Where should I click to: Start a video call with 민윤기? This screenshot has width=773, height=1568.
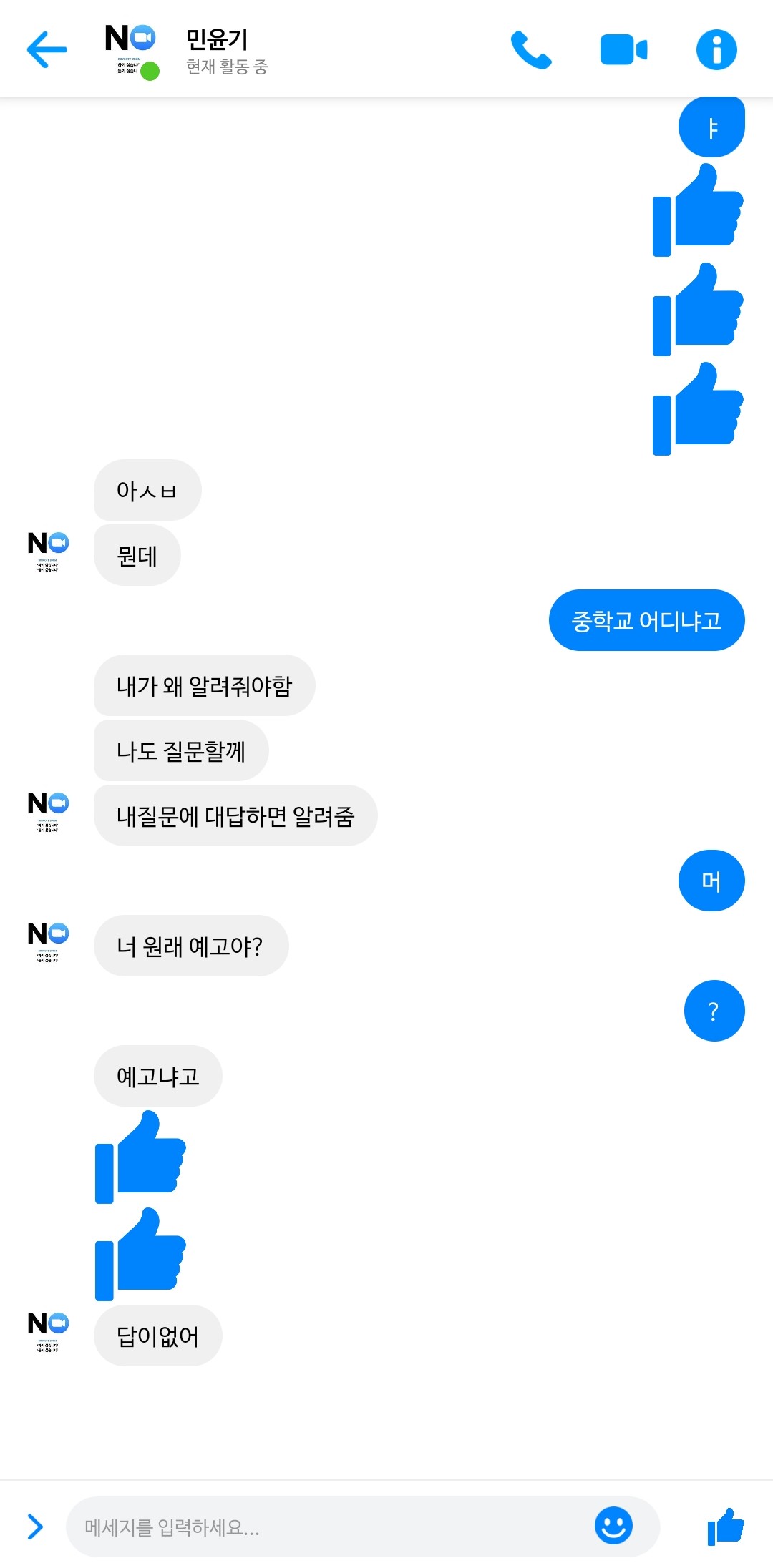tap(623, 49)
